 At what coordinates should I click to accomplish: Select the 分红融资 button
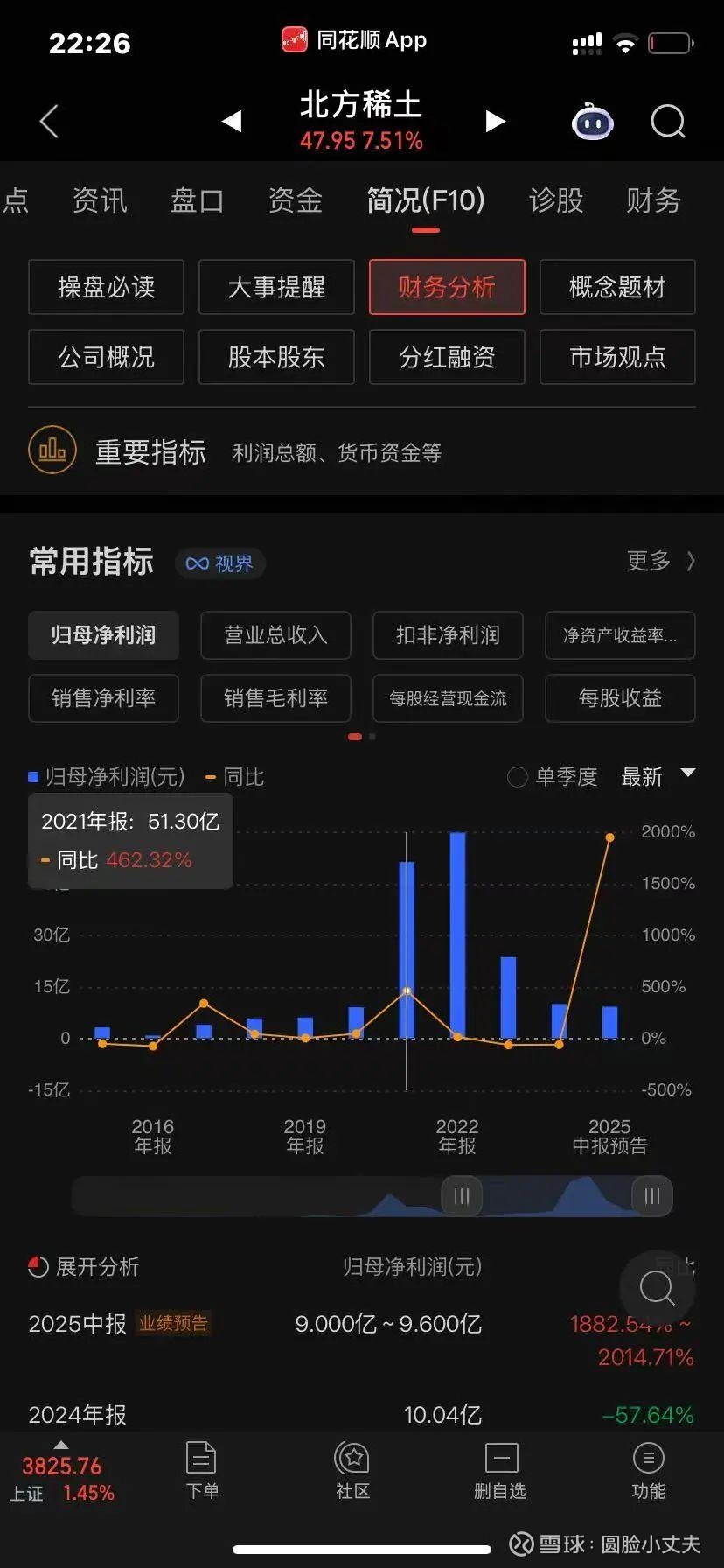[447, 357]
